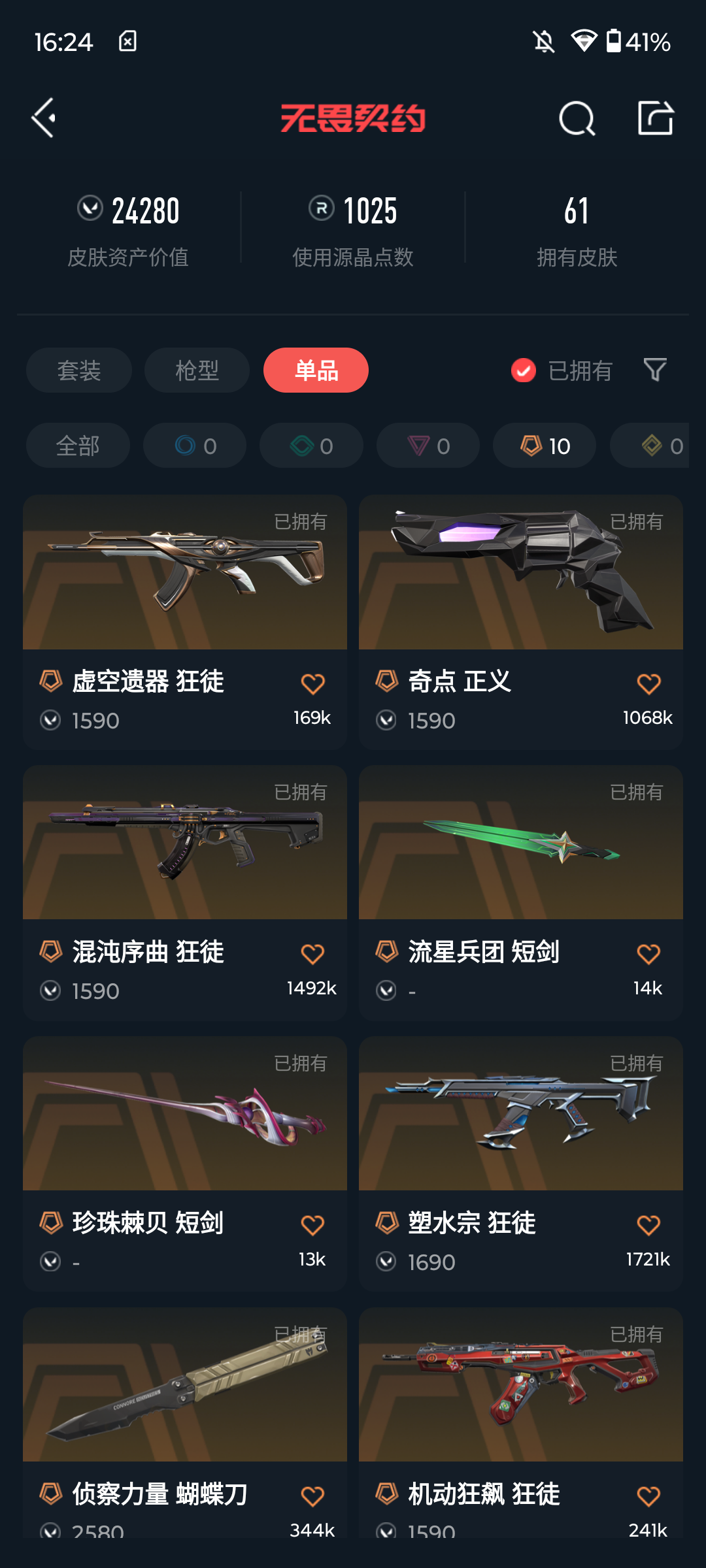The height and width of the screenshot is (1568, 706).
Task: Open the search icon
Action: 577,119
